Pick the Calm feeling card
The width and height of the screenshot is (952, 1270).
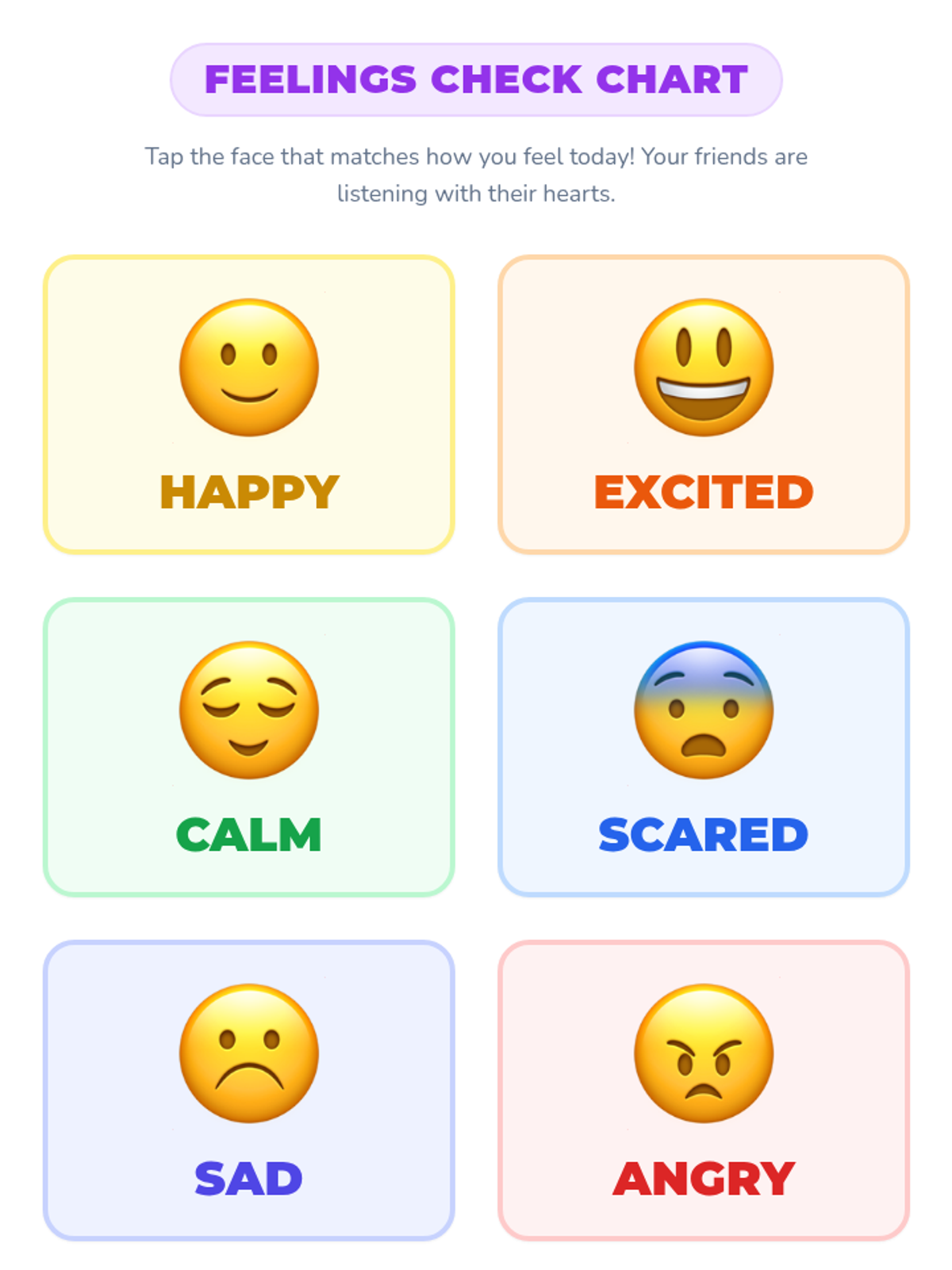(x=249, y=748)
